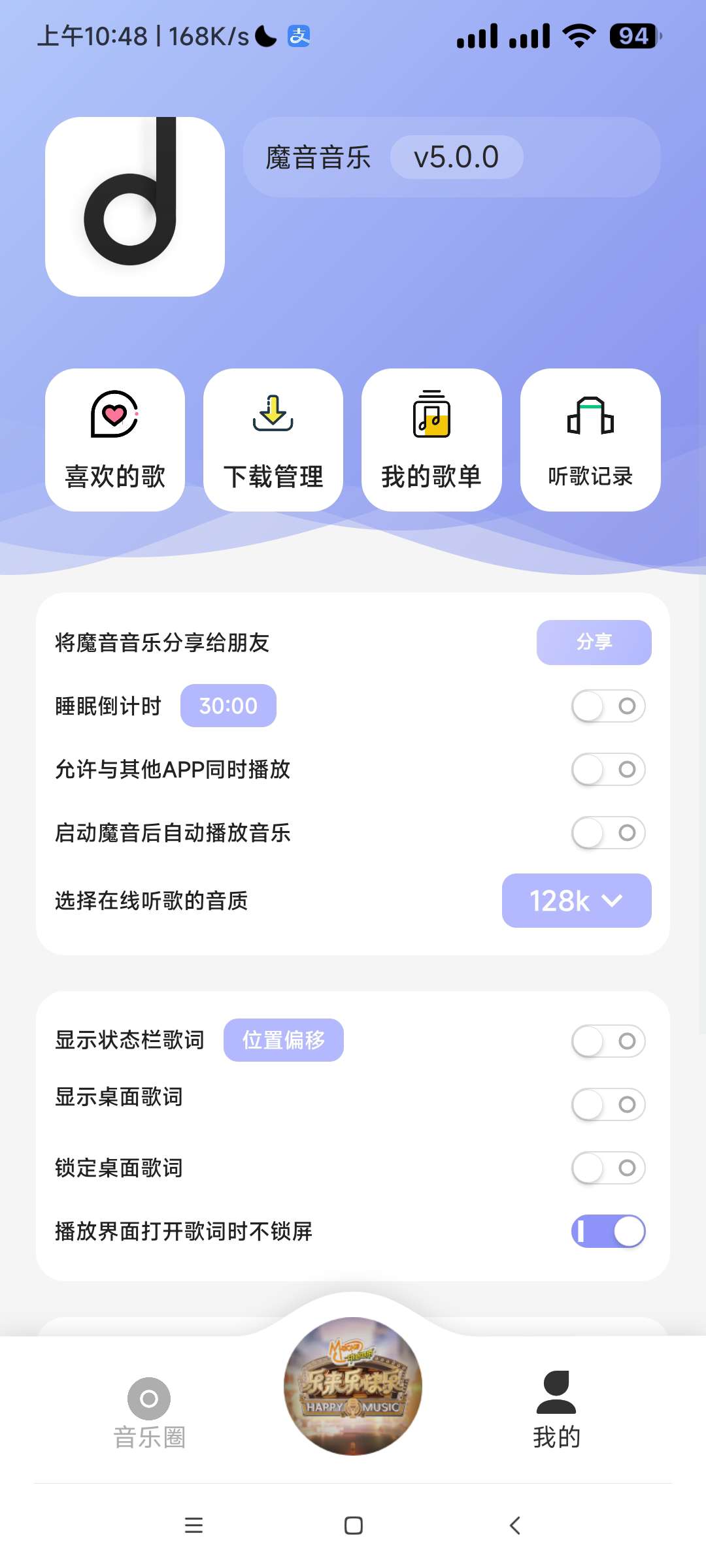The width and height of the screenshot is (706, 1568).
Task: Open 听歌记录 listening history
Action: coord(590,440)
